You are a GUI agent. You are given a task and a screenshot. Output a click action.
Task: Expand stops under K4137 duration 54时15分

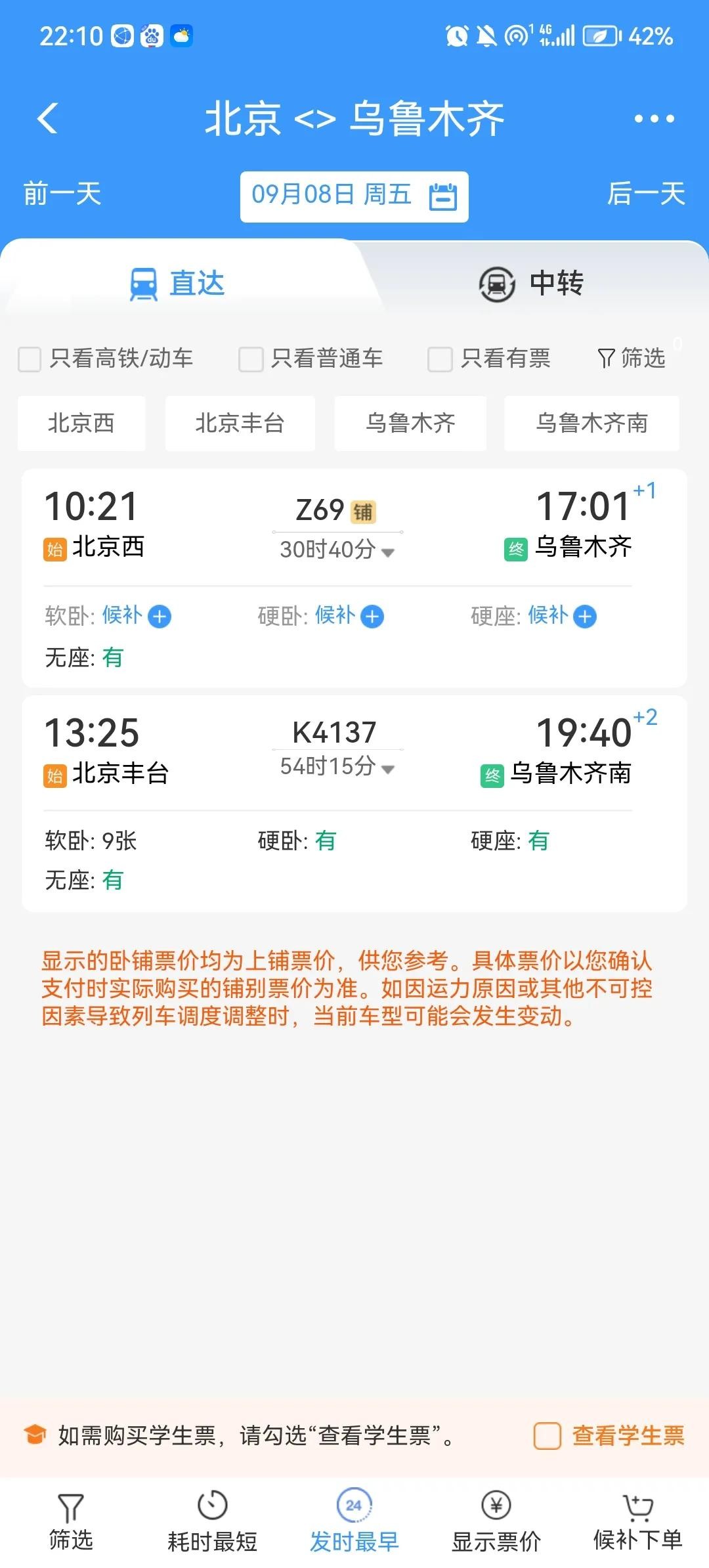pyautogui.click(x=337, y=767)
